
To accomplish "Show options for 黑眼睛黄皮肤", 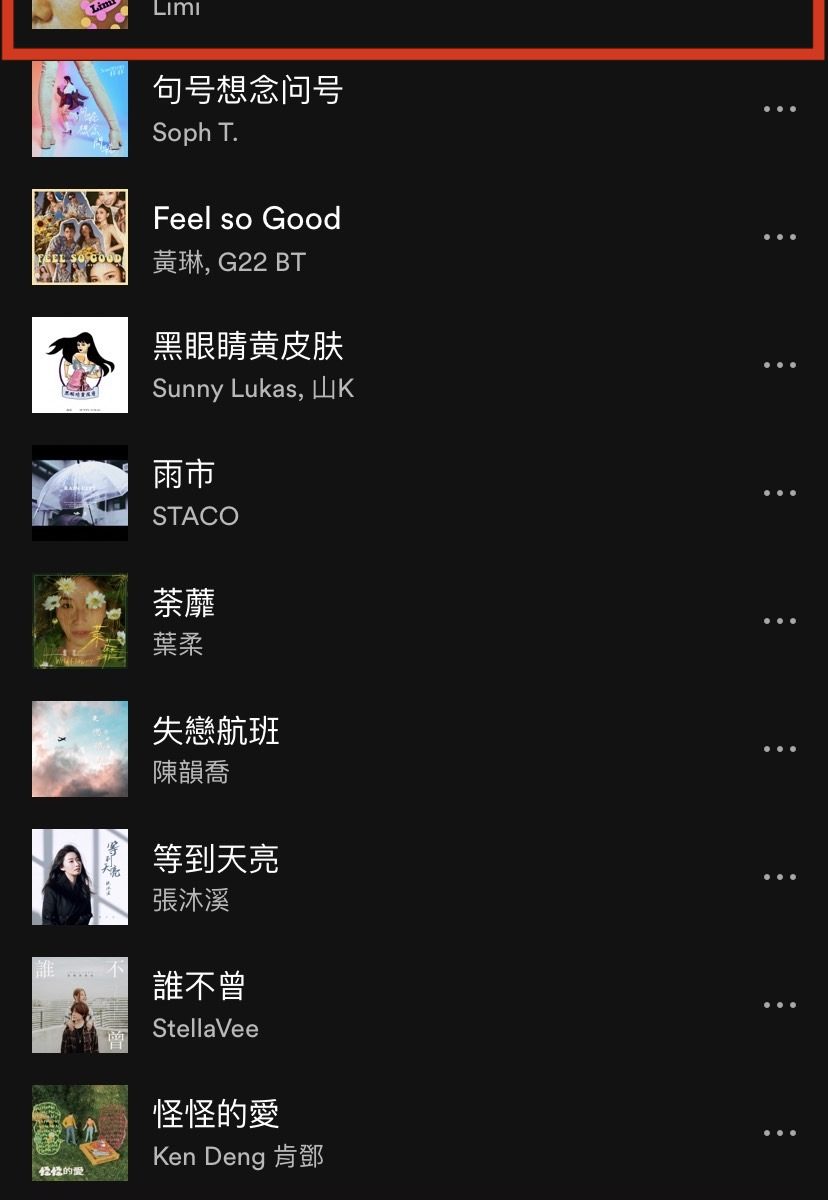I will coord(779,365).
